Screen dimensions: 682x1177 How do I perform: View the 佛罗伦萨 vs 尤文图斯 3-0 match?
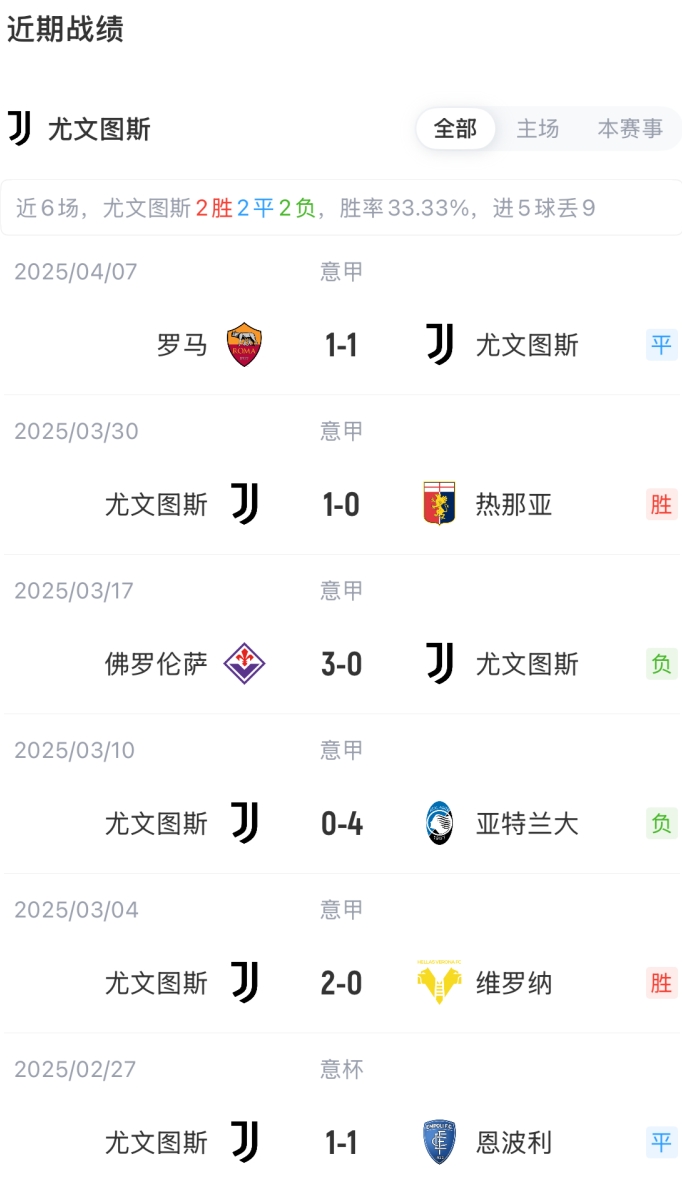tap(341, 664)
